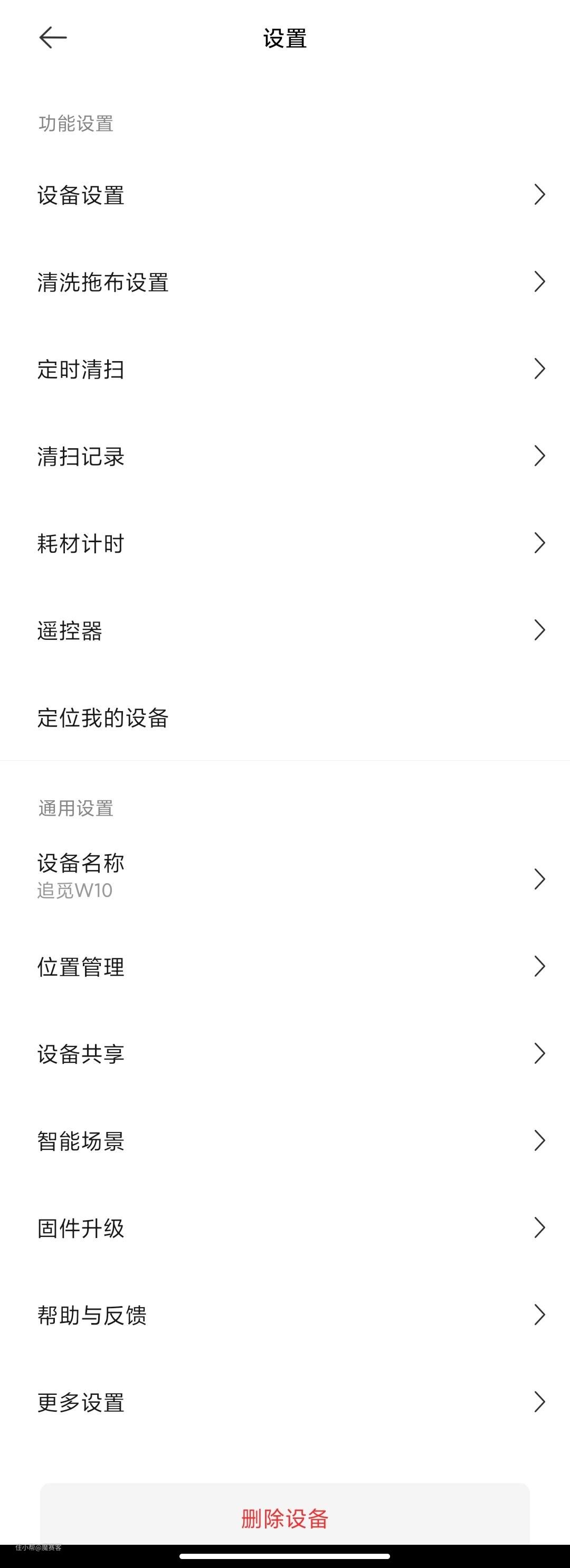Open 耗材计时 consumables timer

tap(284, 543)
